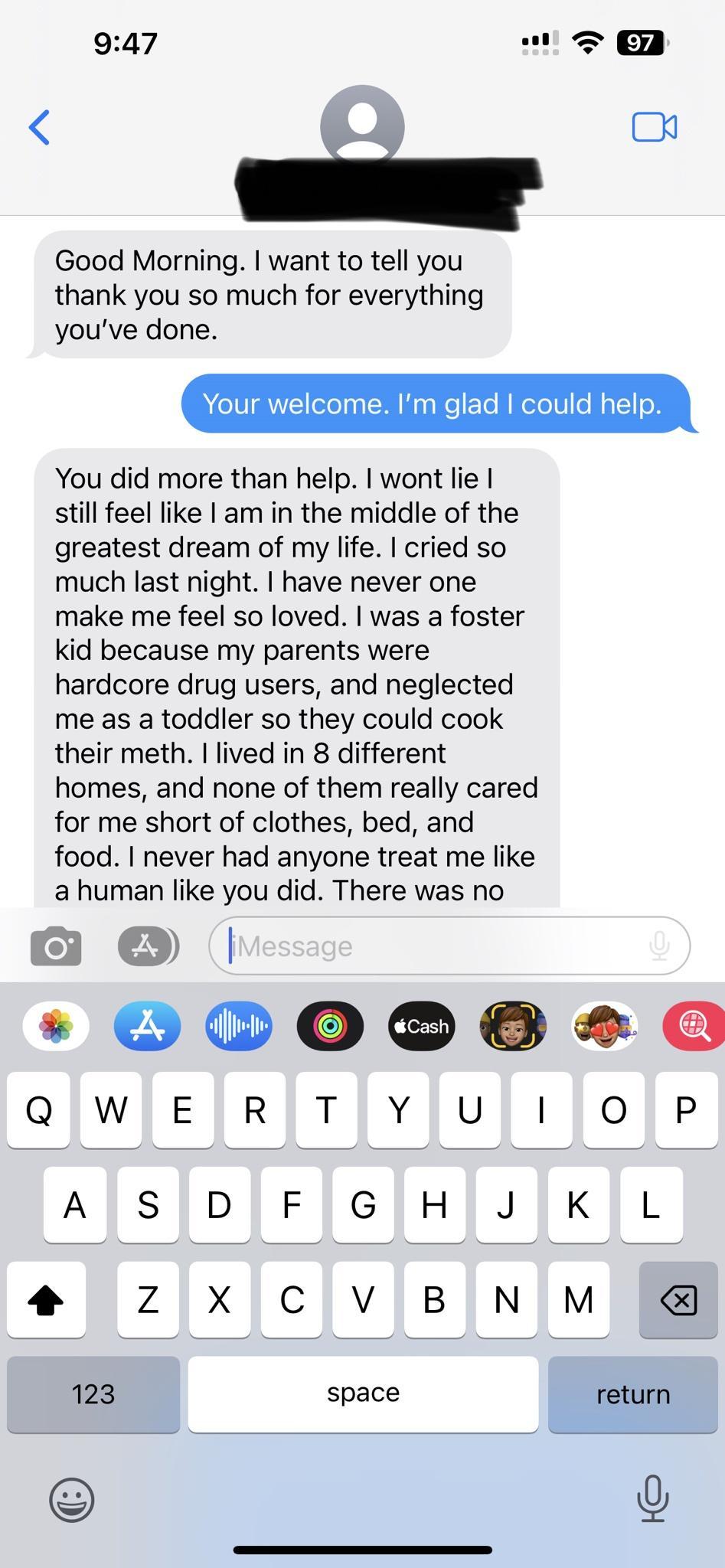Viewport: 725px width, 1568px height.
Task: Go back to the conversations list
Action: coord(40,127)
